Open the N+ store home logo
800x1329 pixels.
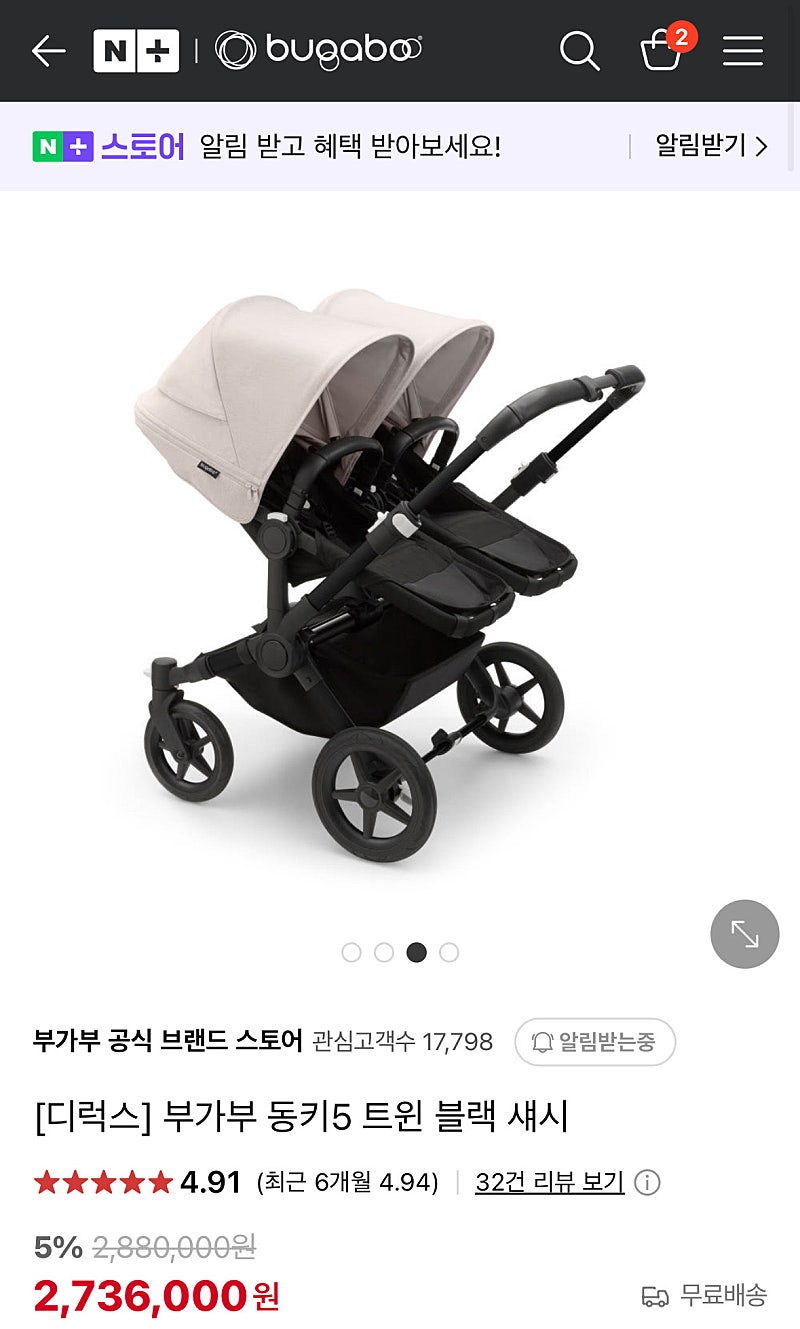pos(136,50)
